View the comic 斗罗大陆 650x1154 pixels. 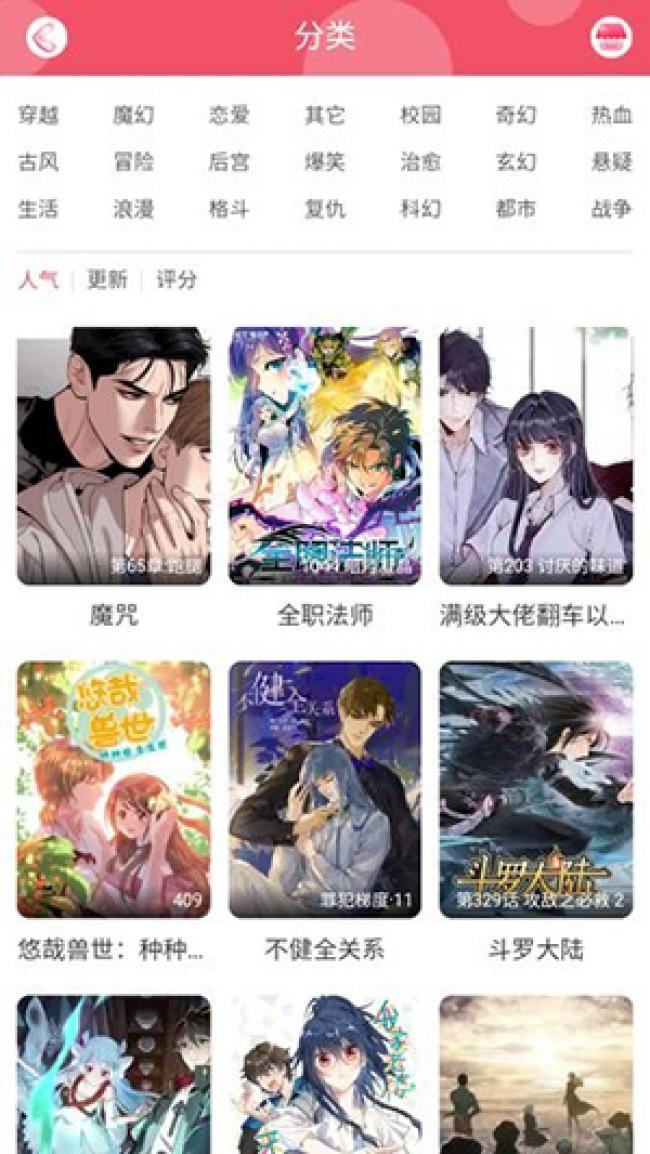click(x=536, y=790)
